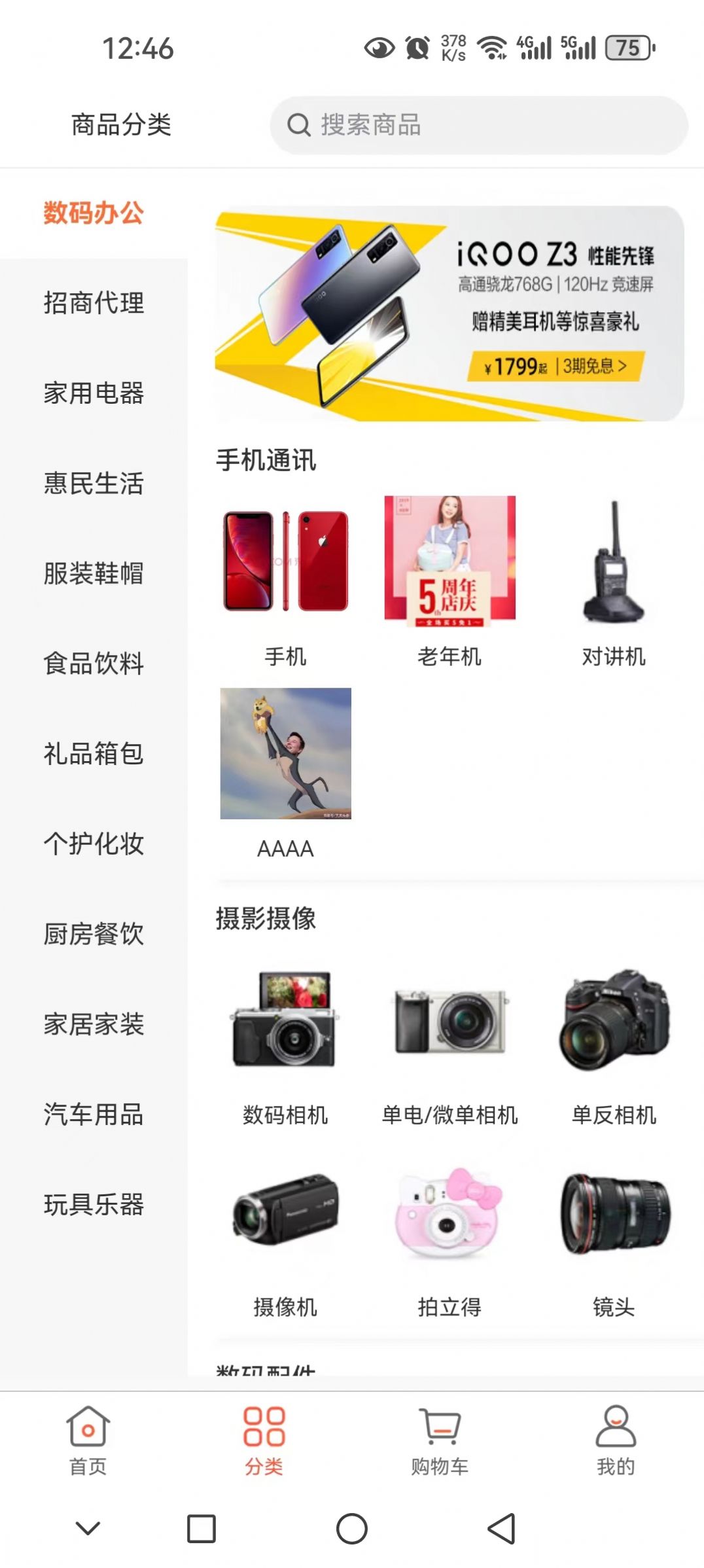Open the 手机 subcategory
The width and height of the screenshot is (704, 1568).
pos(285,579)
